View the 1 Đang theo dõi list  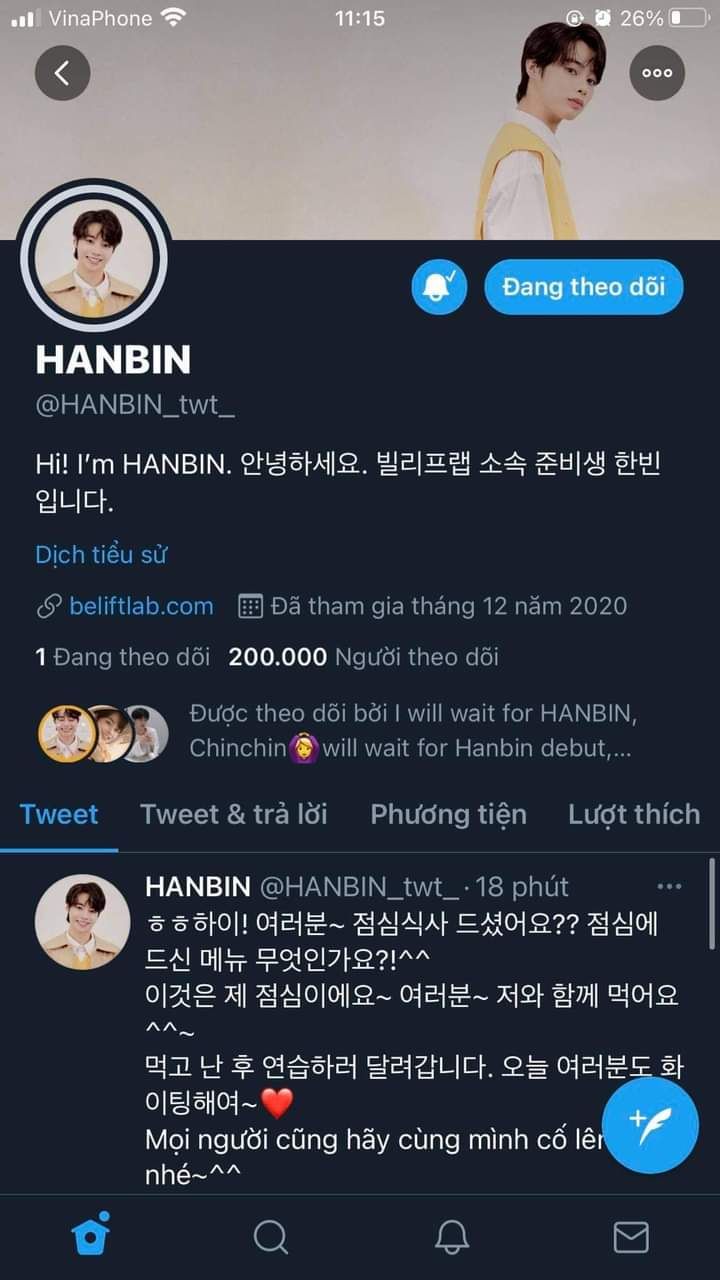[x=123, y=657]
